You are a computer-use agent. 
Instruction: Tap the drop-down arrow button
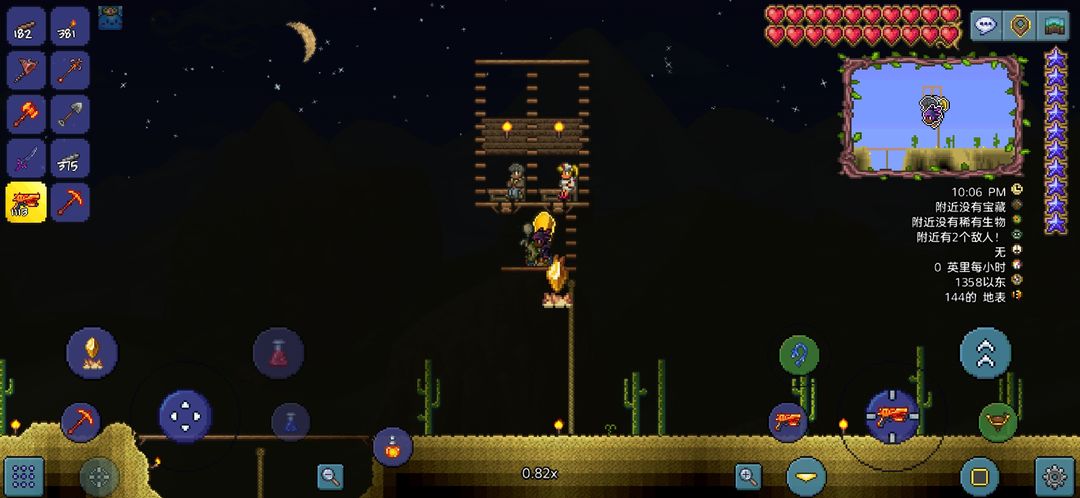(806, 477)
